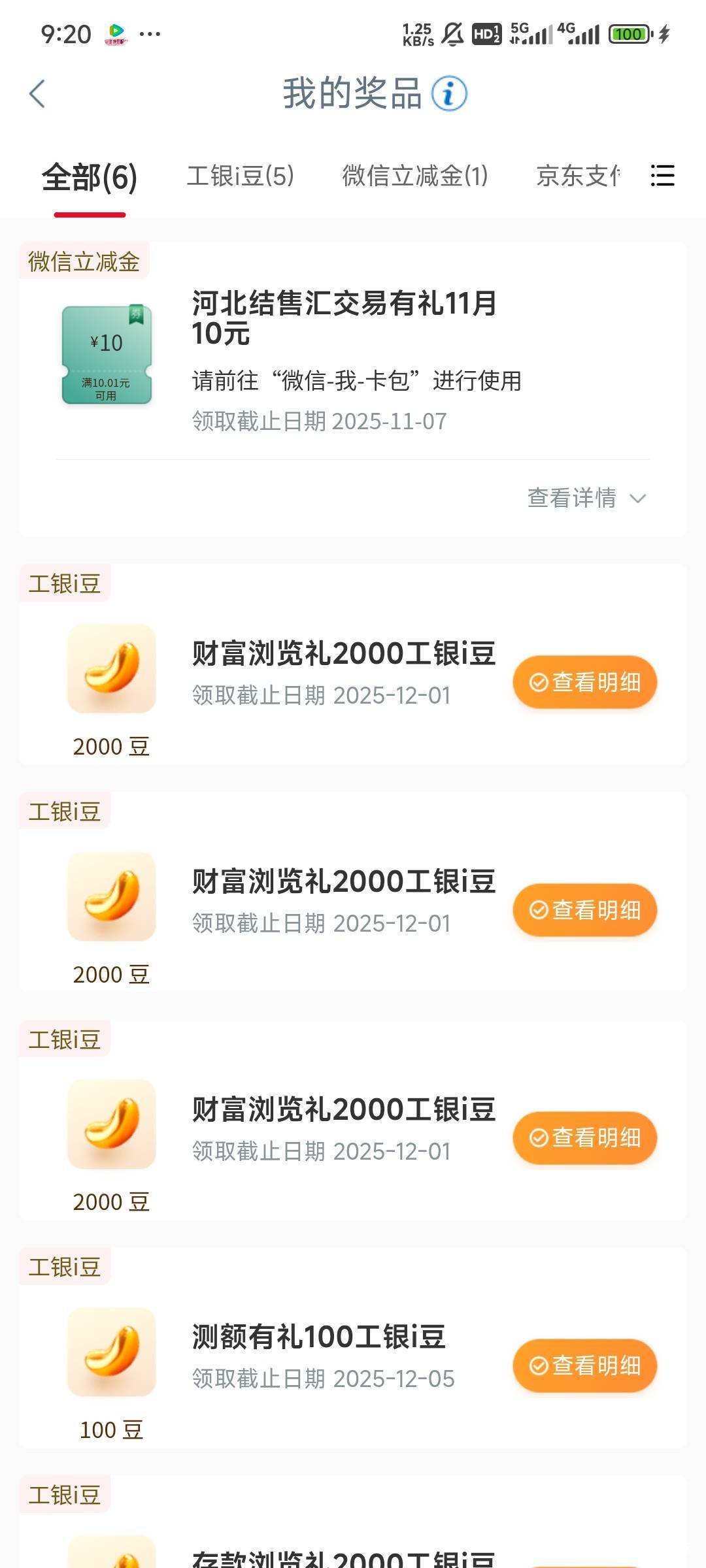706x1568 pixels.
Task: Switch to the 工银i豆(5) tab
Action: click(x=241, y=176)
